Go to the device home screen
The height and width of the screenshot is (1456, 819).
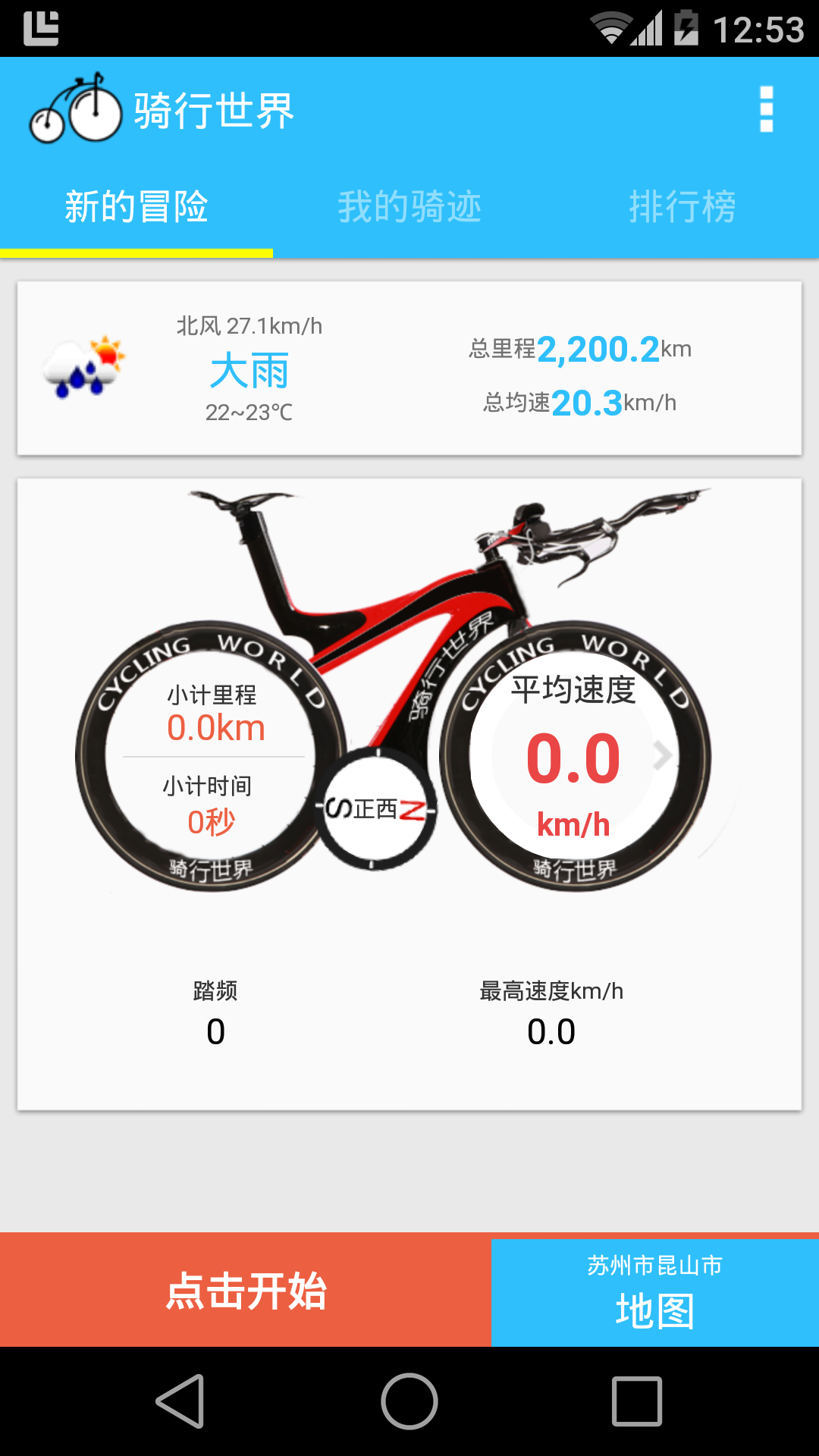point(409,1401)
